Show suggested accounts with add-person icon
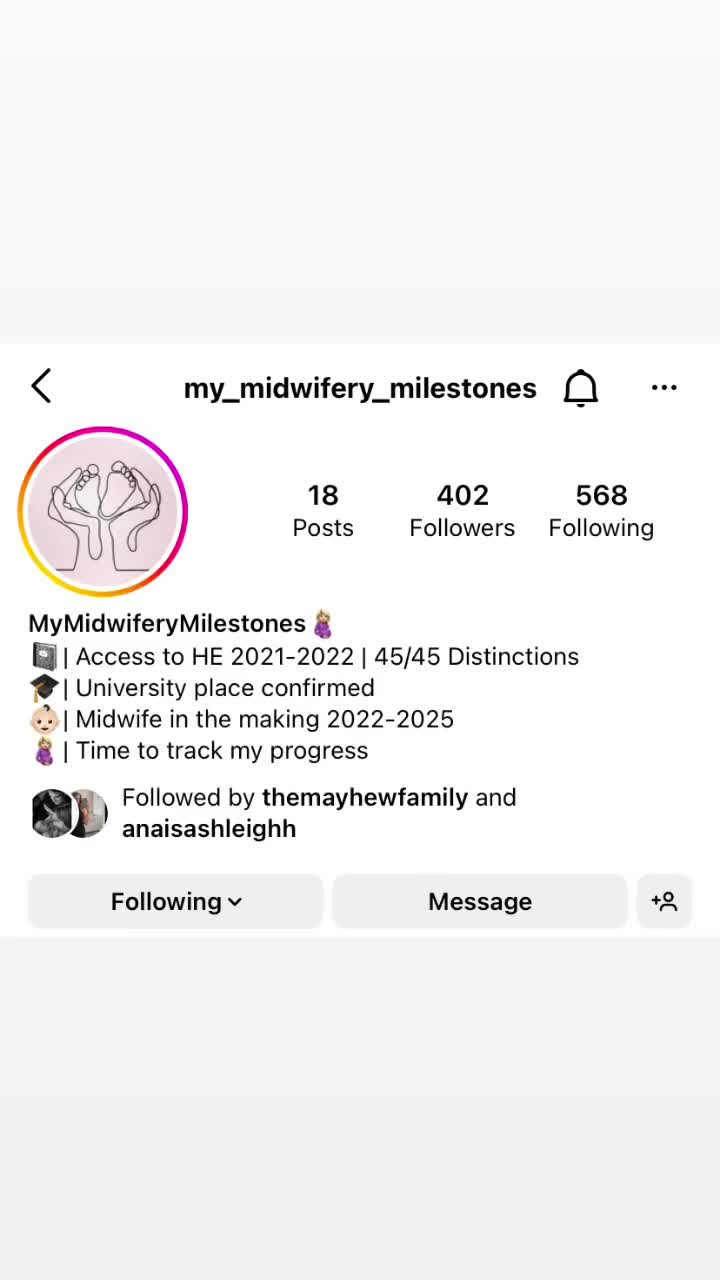This screenshot has height=1280, width=720. click(664, 901)
